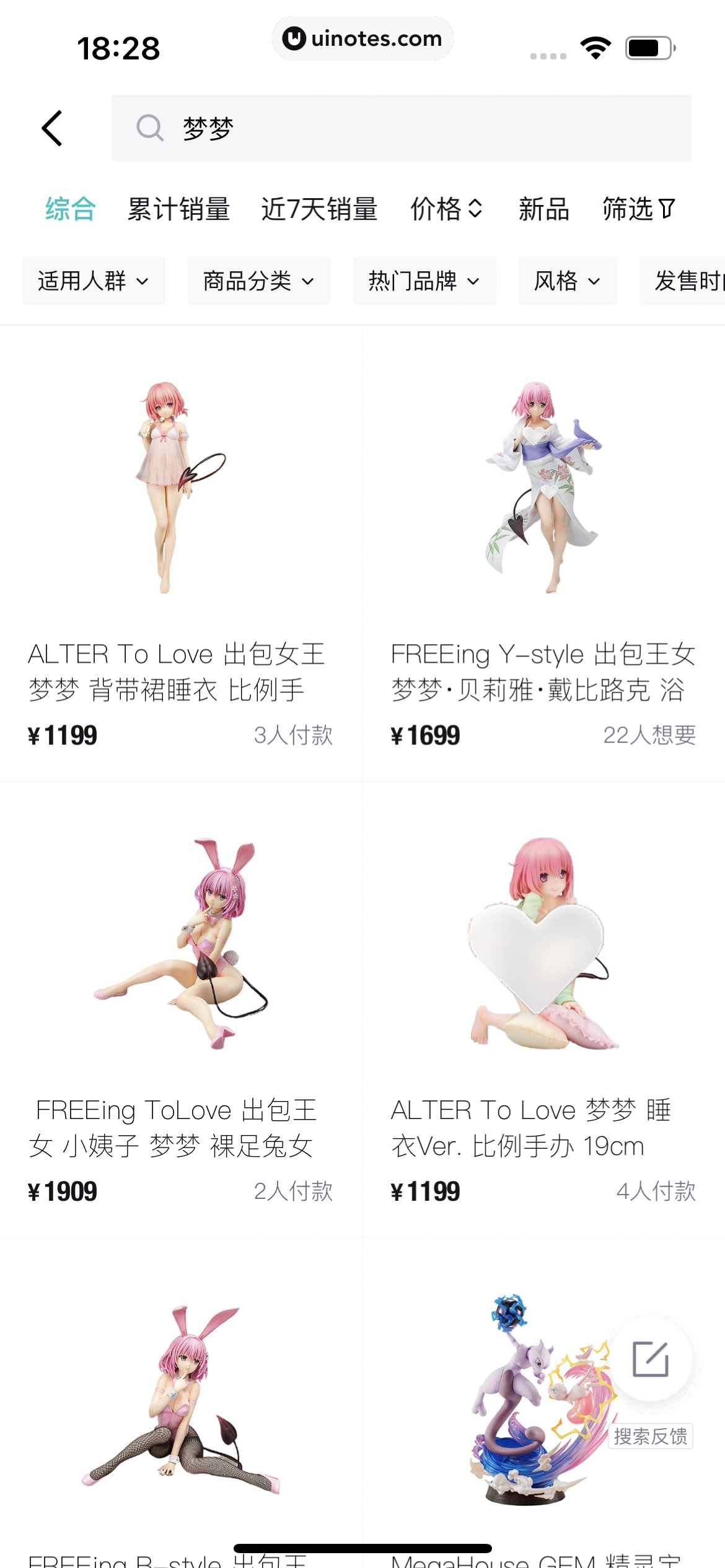Open the 风格 style filter

click(x=566, y=281)
